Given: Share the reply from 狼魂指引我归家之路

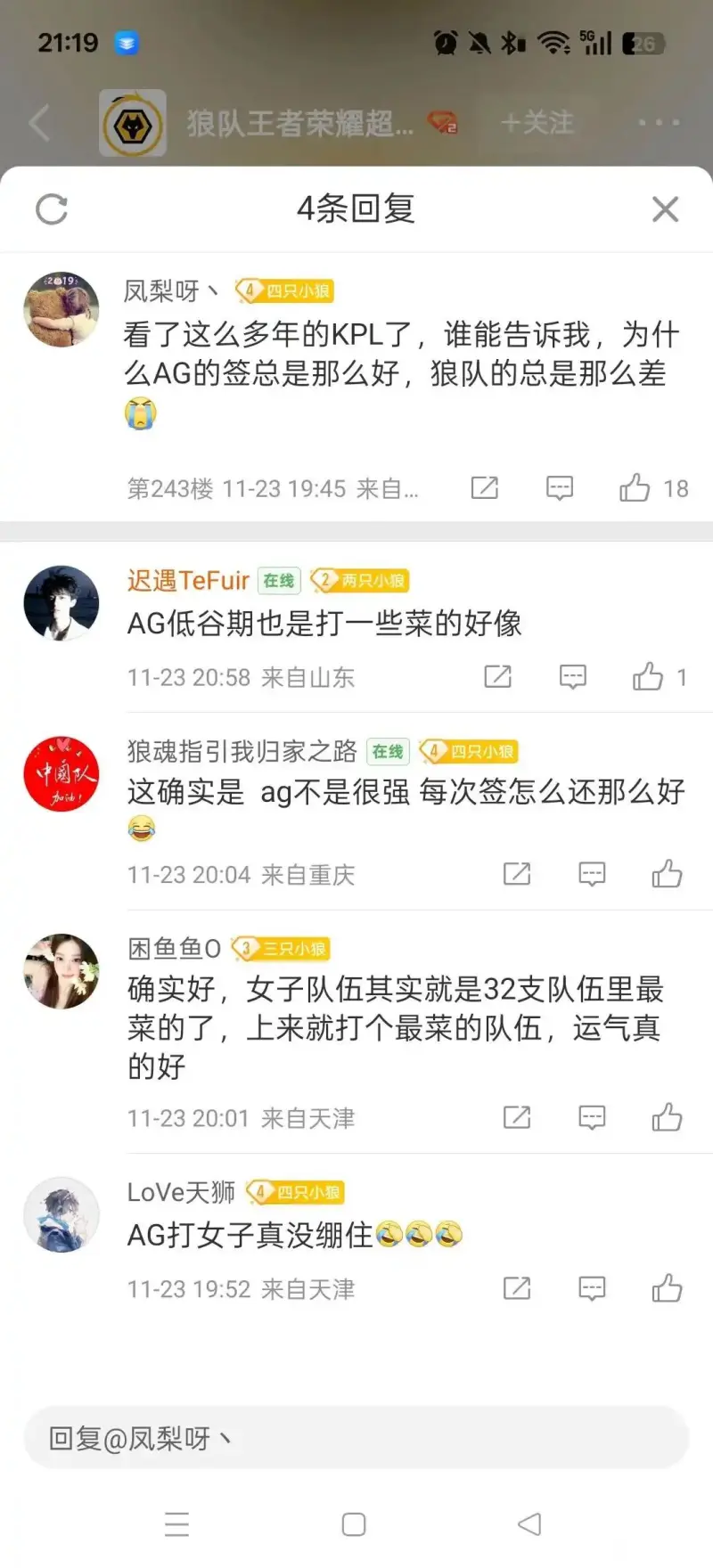Looking at the screenshot, I should coord(517,874).
